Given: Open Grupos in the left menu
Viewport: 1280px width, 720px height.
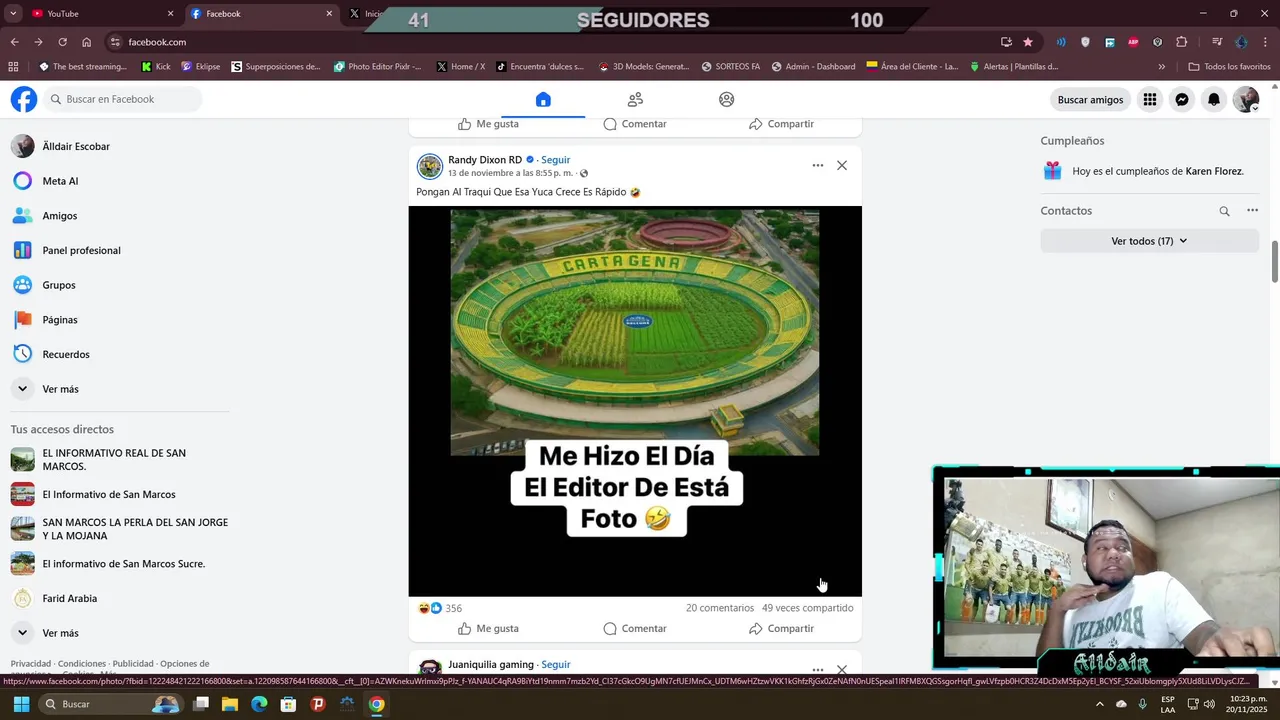Looking at the screenshot, I should coord(58,285).
